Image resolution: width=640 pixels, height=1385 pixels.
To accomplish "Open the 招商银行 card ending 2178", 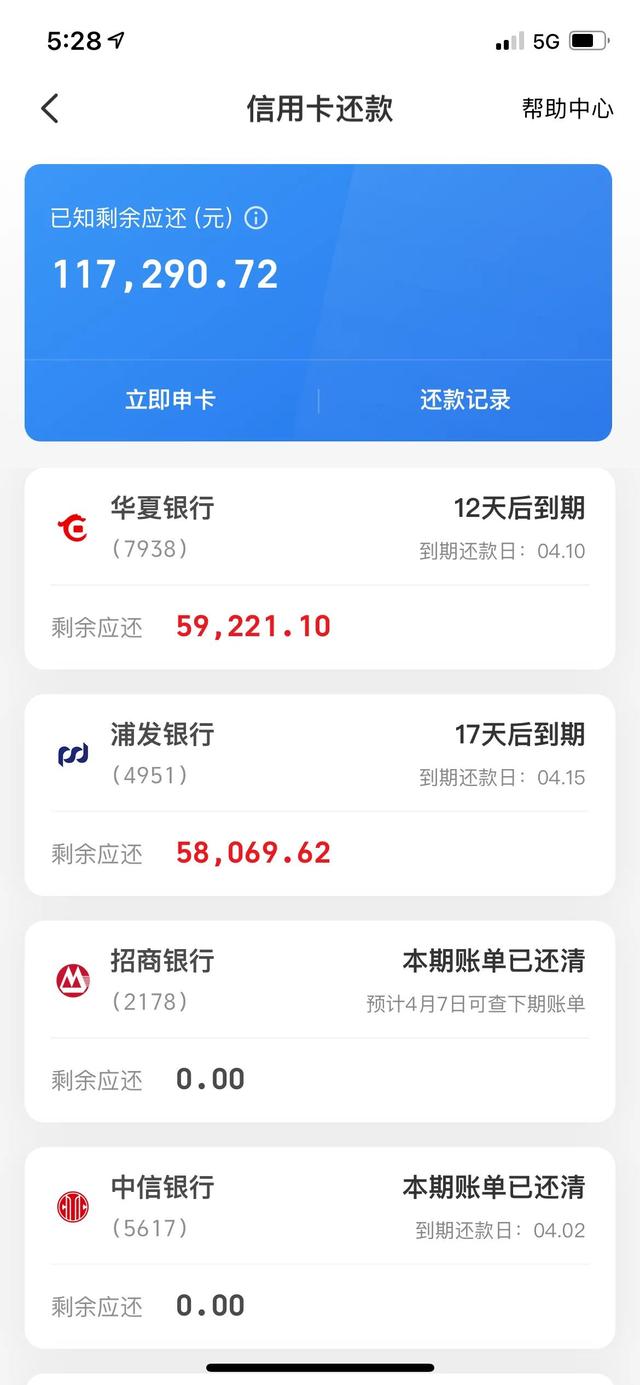I will click(320, 1021).
